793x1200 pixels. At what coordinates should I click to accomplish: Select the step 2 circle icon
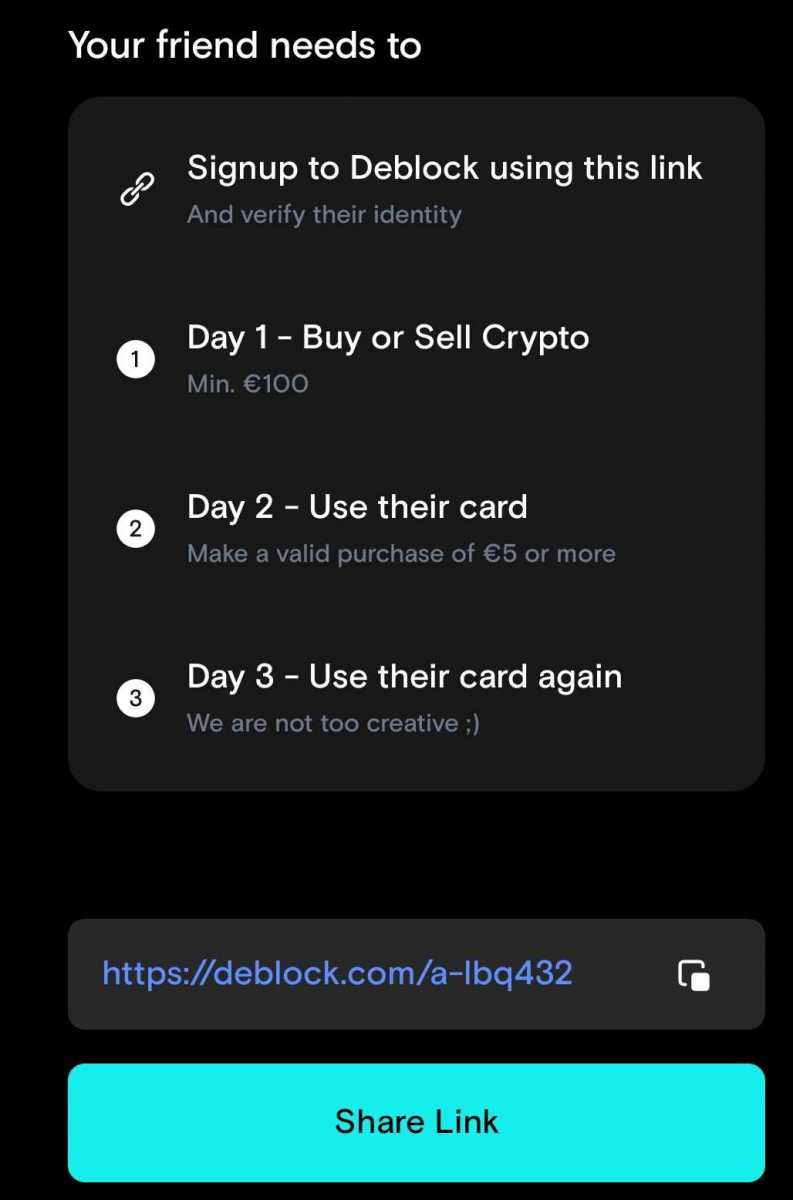pyautogui.click(x=136, y=528)
